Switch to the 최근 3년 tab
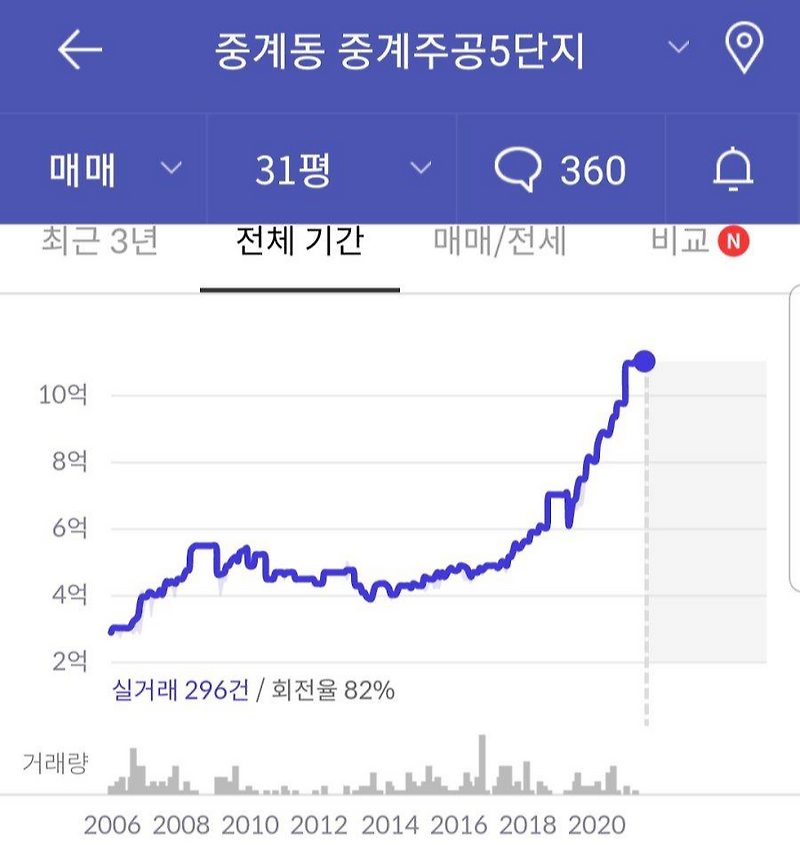 100,241
